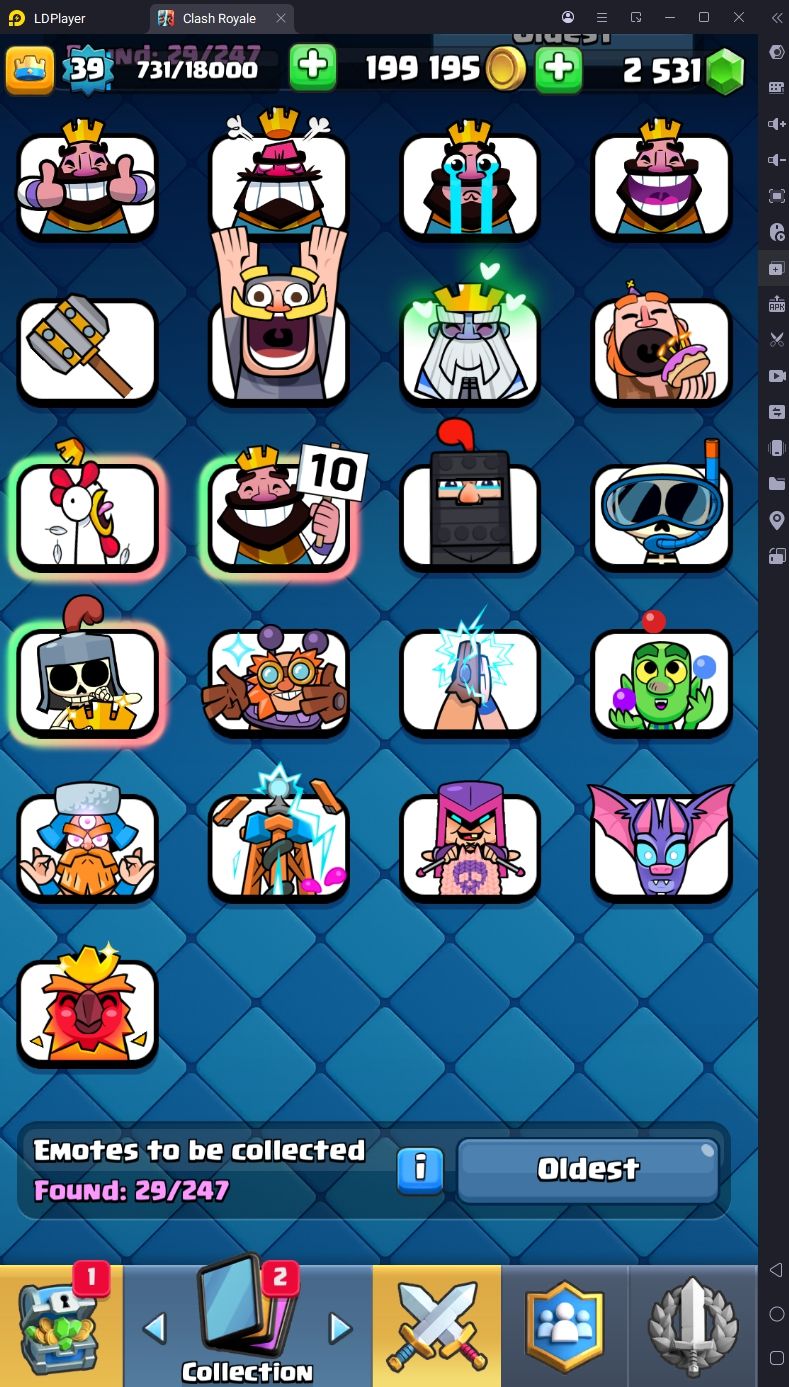Go to next Collection page arrow
Screen dimensions: 789x1387
pyautogui.click(x=340, y=1328)
